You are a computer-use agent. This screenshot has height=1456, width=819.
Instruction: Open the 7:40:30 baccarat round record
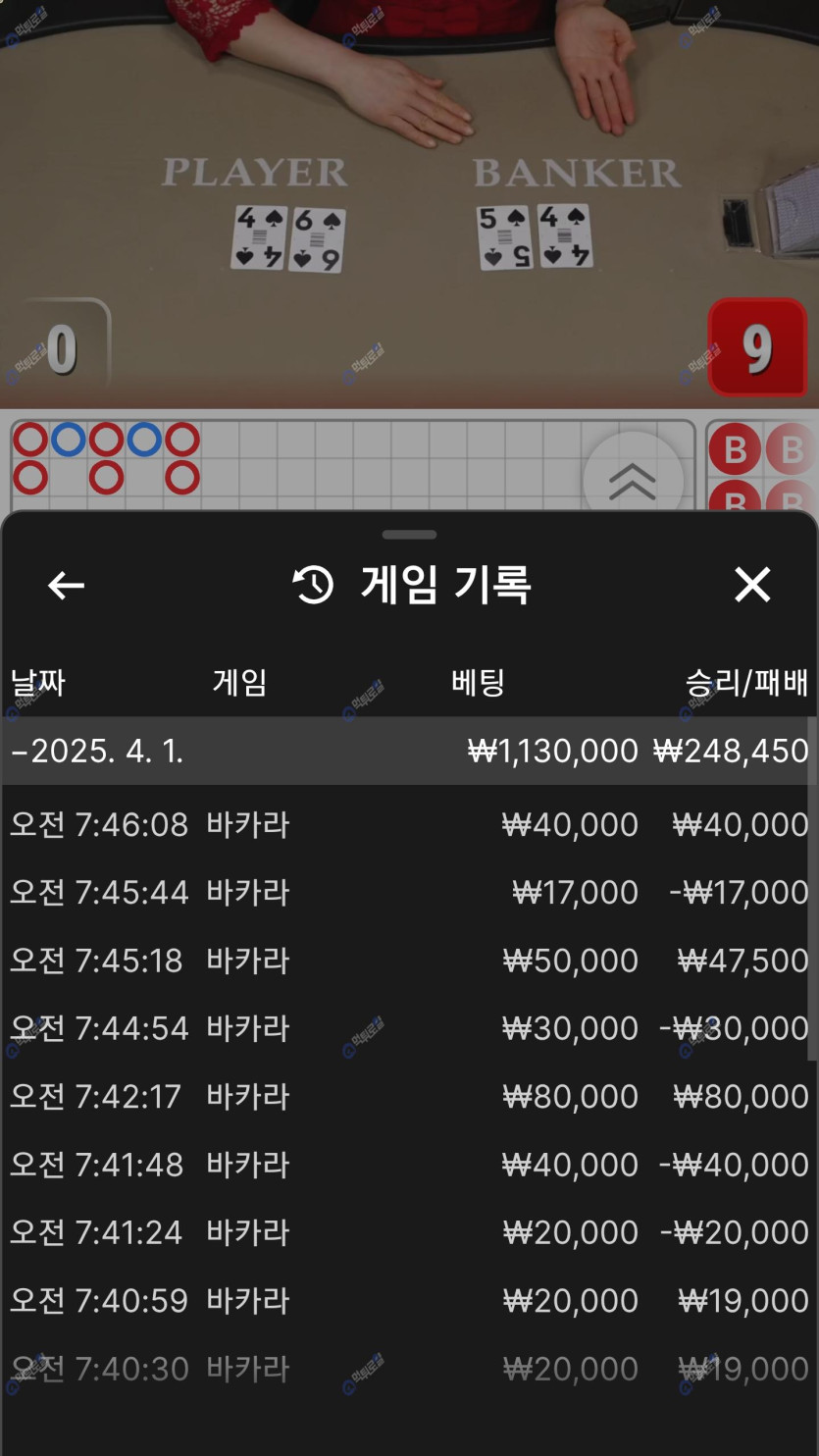[x=409, y=1369]
